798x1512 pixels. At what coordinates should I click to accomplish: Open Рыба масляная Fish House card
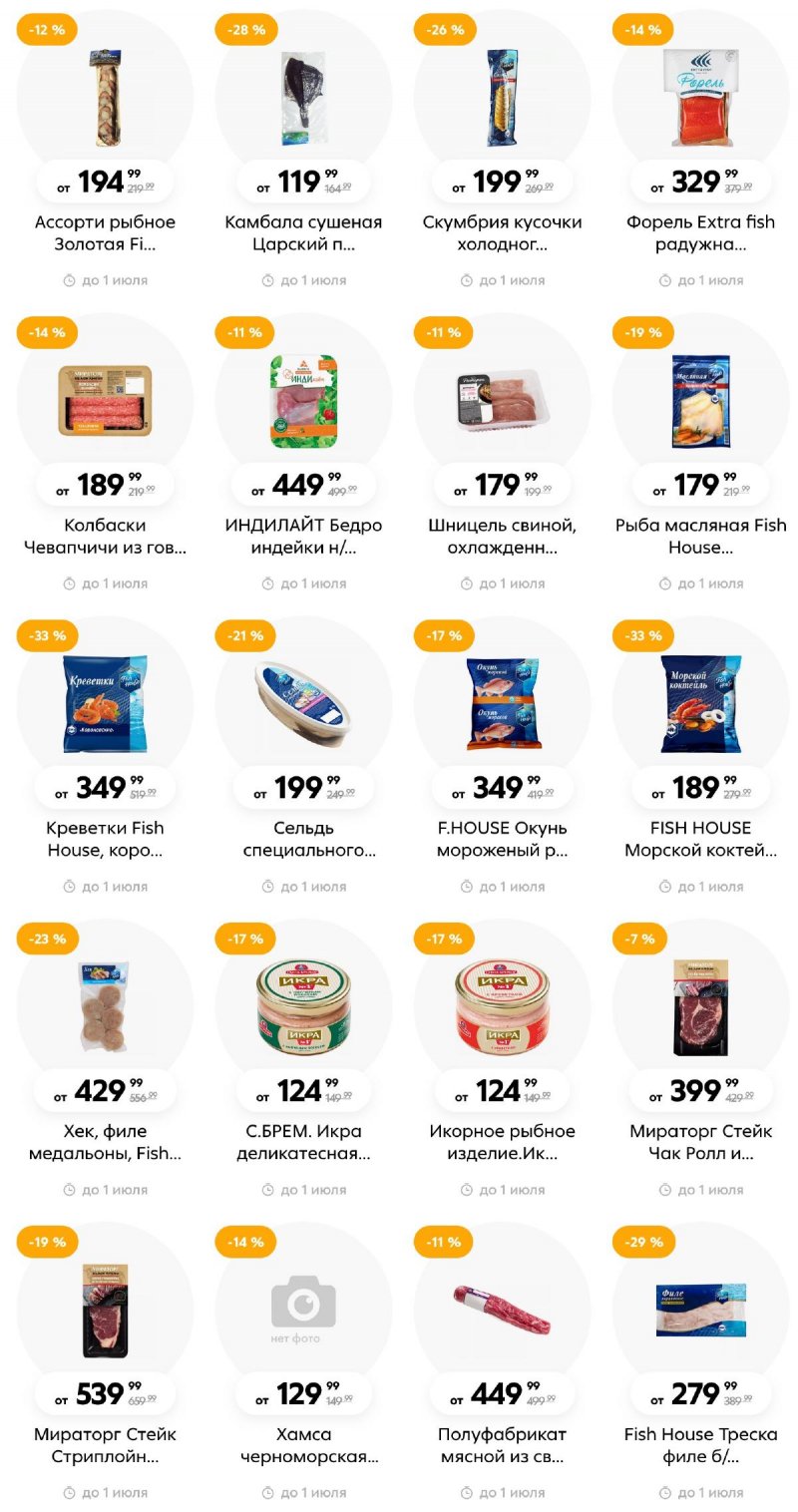tap(700, 401)
